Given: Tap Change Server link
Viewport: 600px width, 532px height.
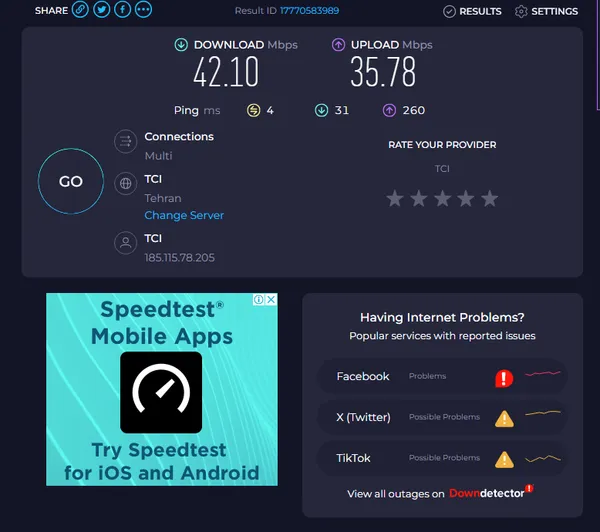Looking at the screenshot, I should point(184,215).
